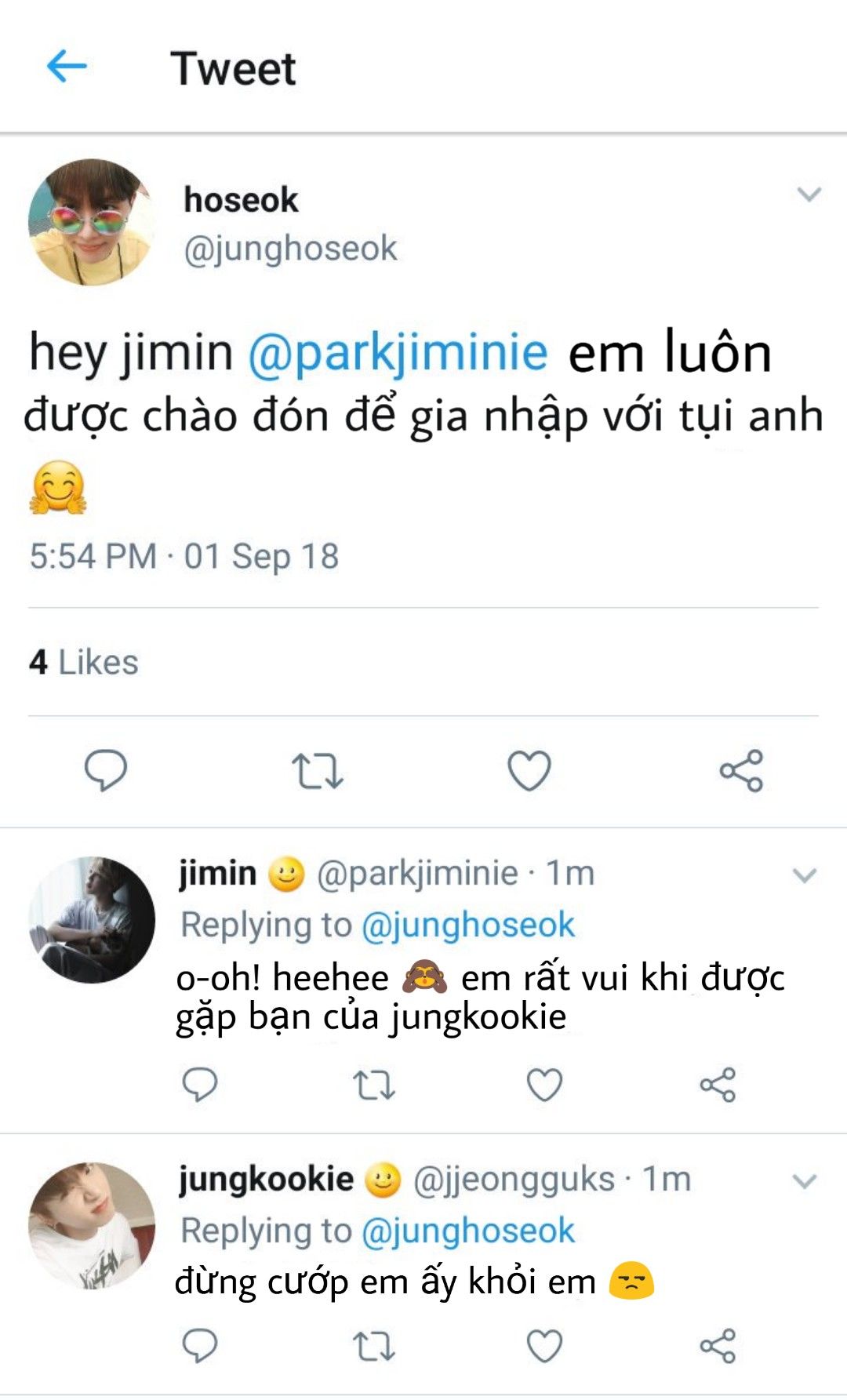Retweet hoseok's tweet
The height and width of the screenshot is (1400, 847).
[x=318, y=770]
